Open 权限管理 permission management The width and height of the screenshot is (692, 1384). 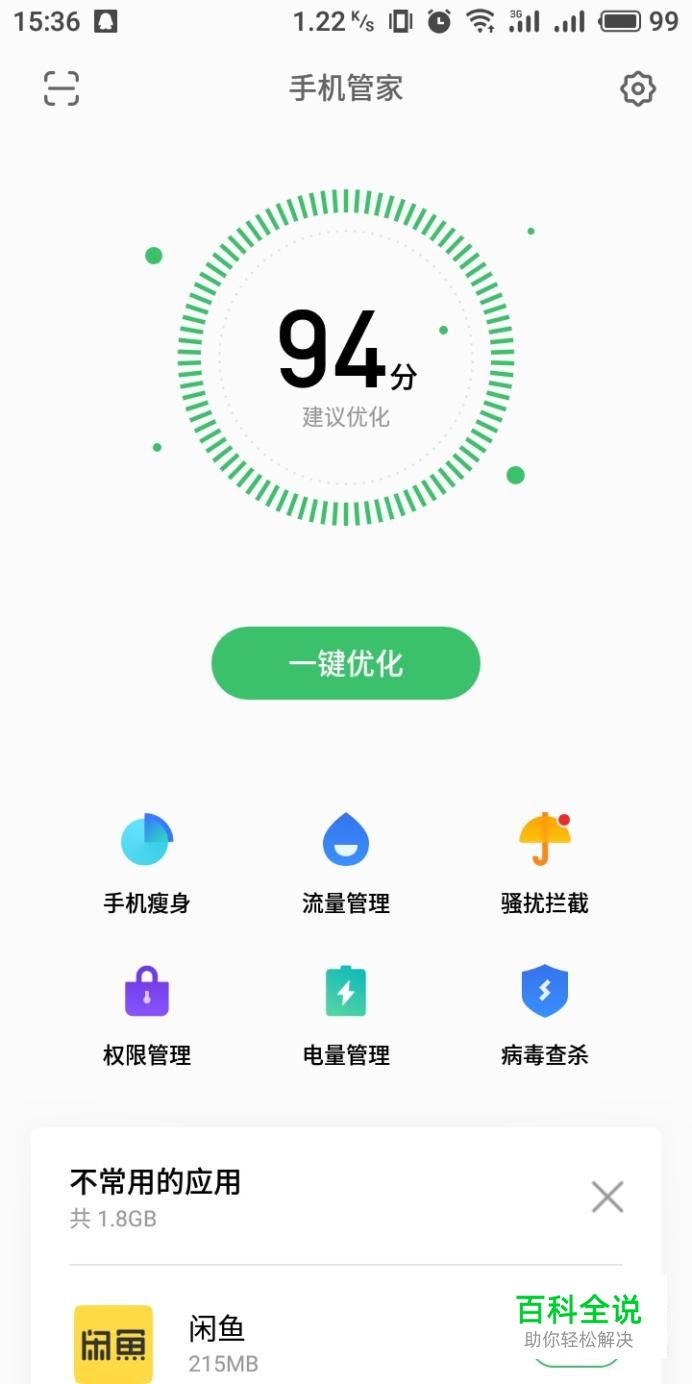tap(147, 1015)
